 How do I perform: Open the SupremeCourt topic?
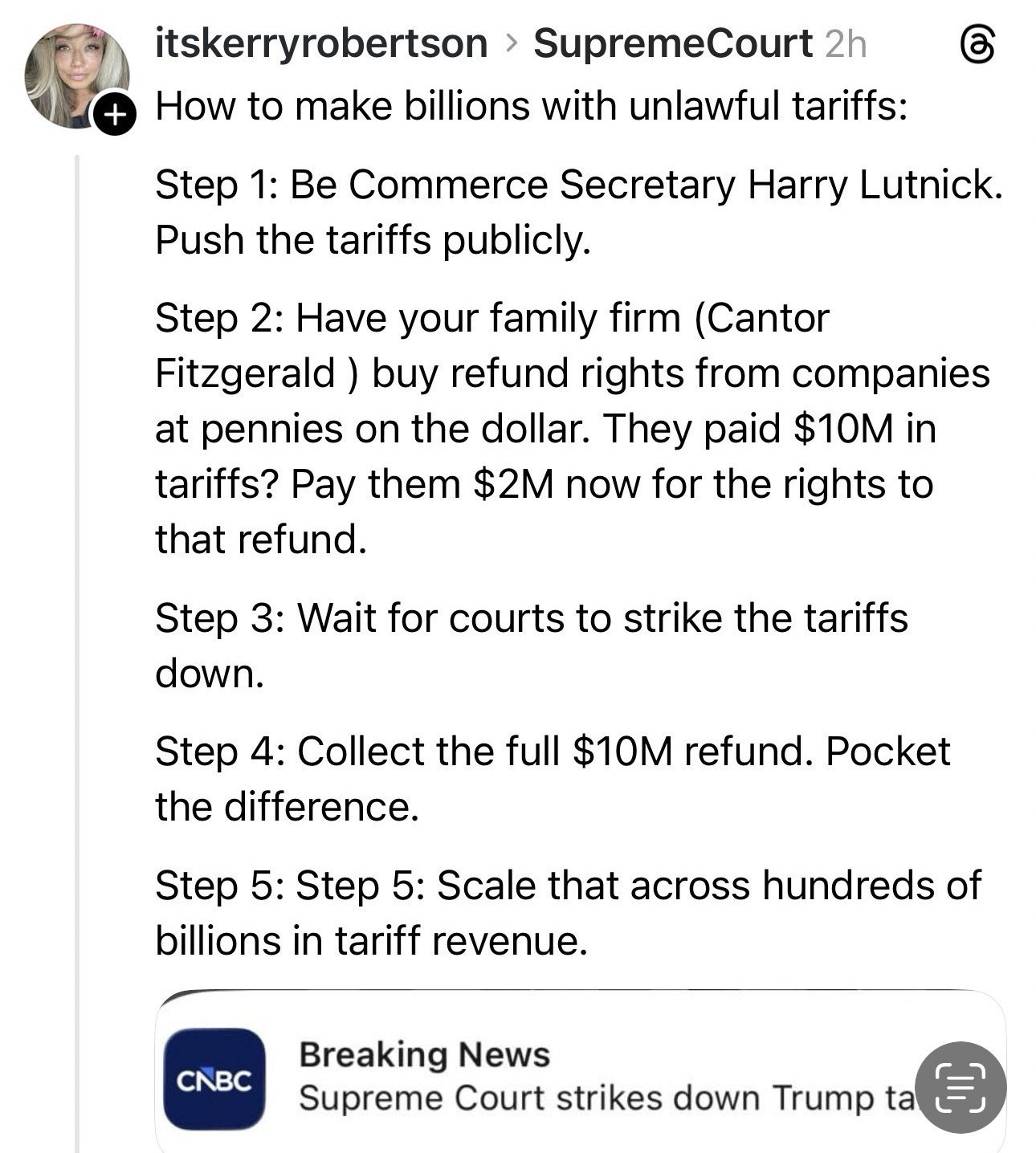pyautogui.click(x=672, y=43)
